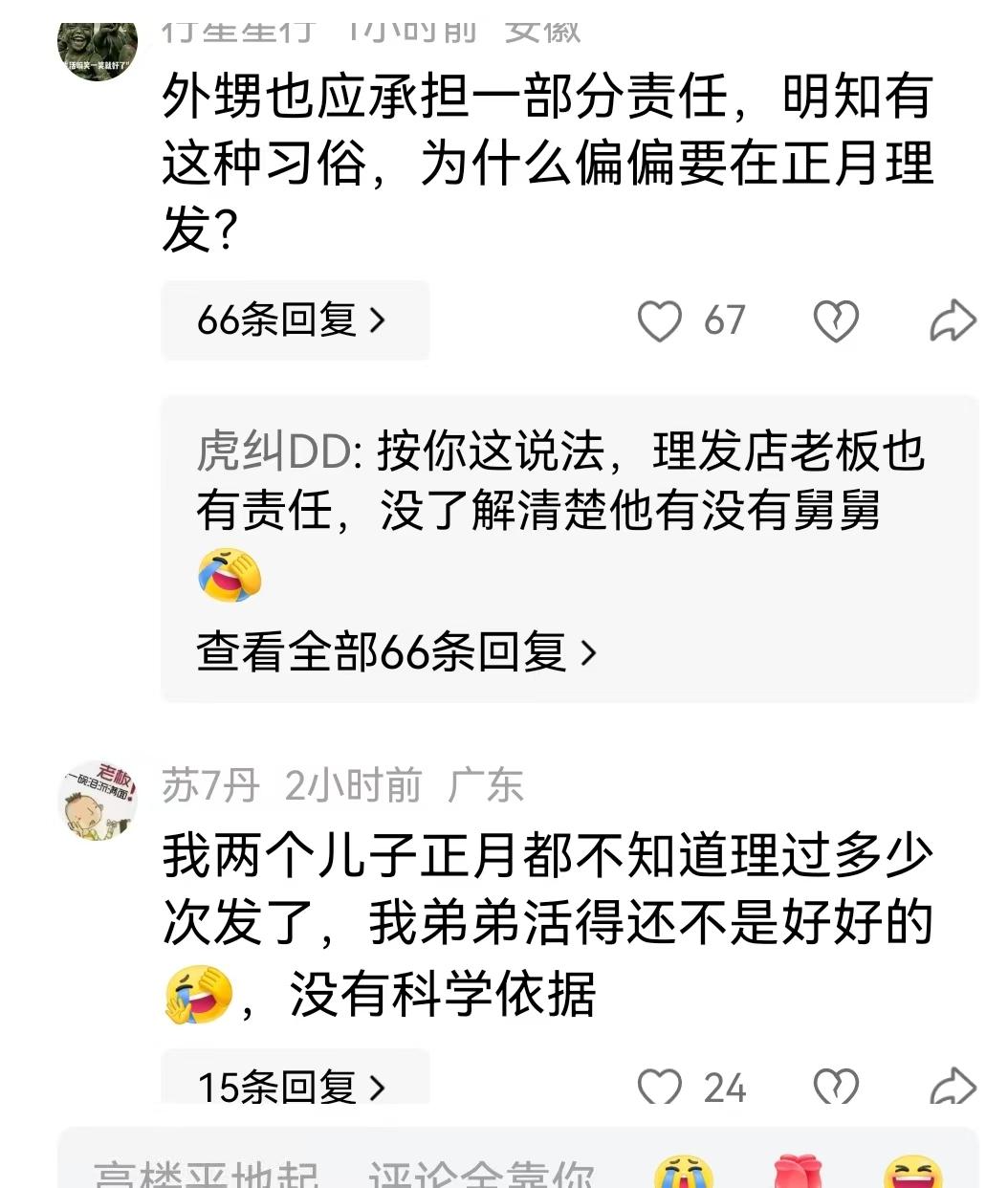Viewport: 1008px width, 1188px height.
Task: Tap the comment input field at bottom
Action: coord(344,1173)
